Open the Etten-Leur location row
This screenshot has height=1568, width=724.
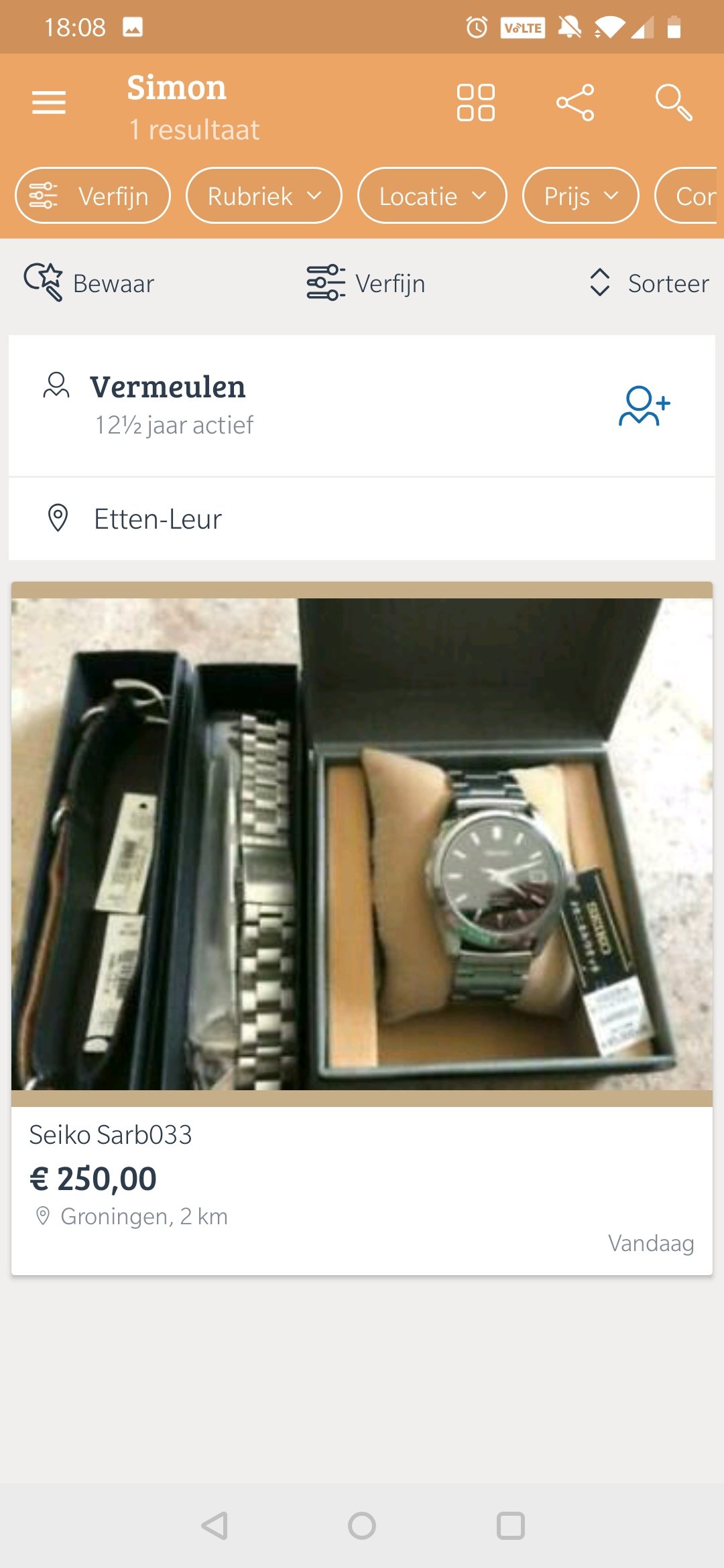pyautogui.click(x=362, y=519)
